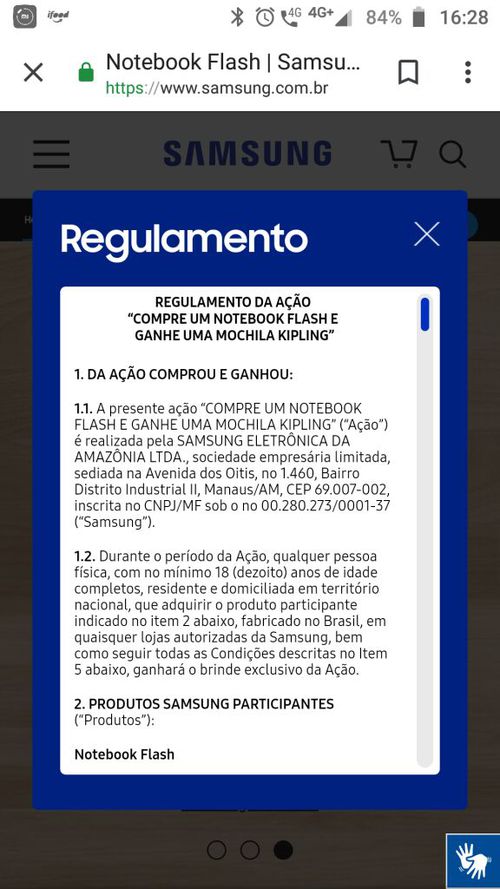Close the browser custom tab

33,73
